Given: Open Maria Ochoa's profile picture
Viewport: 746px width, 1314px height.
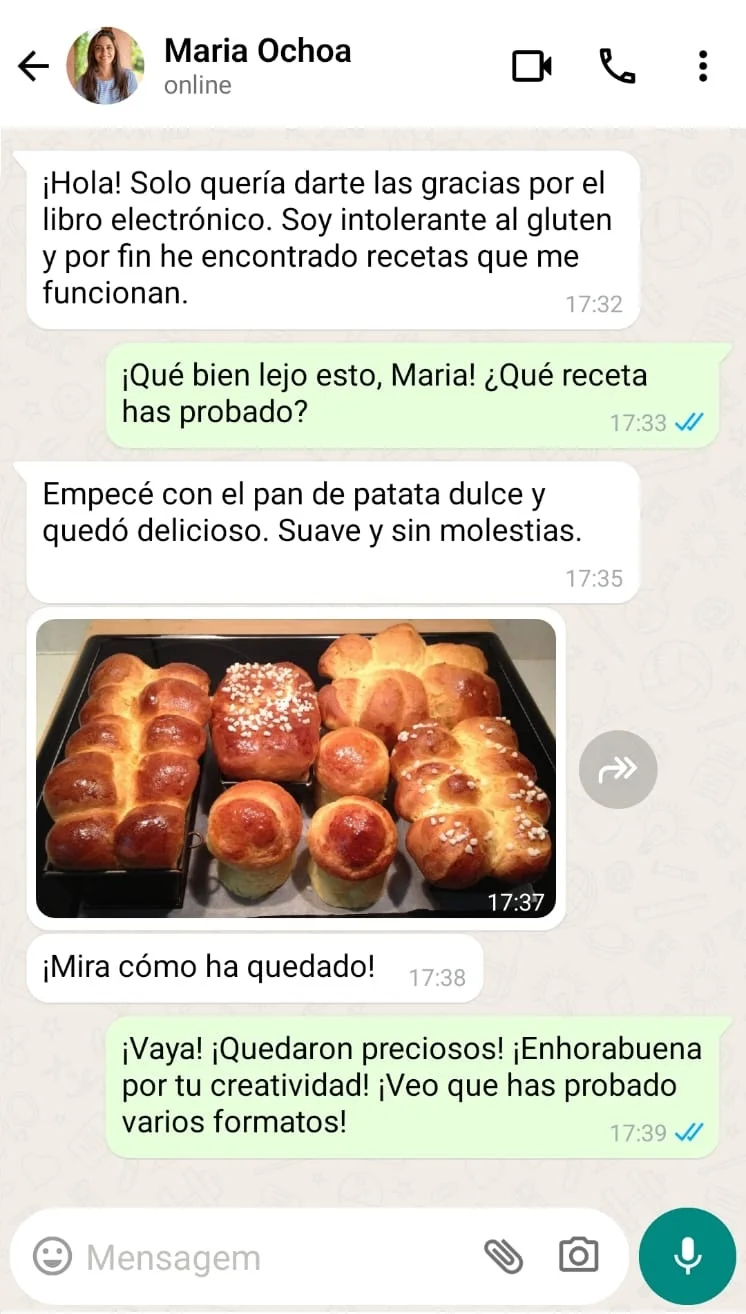Looking at the screenshot, I should coord(104,66).
